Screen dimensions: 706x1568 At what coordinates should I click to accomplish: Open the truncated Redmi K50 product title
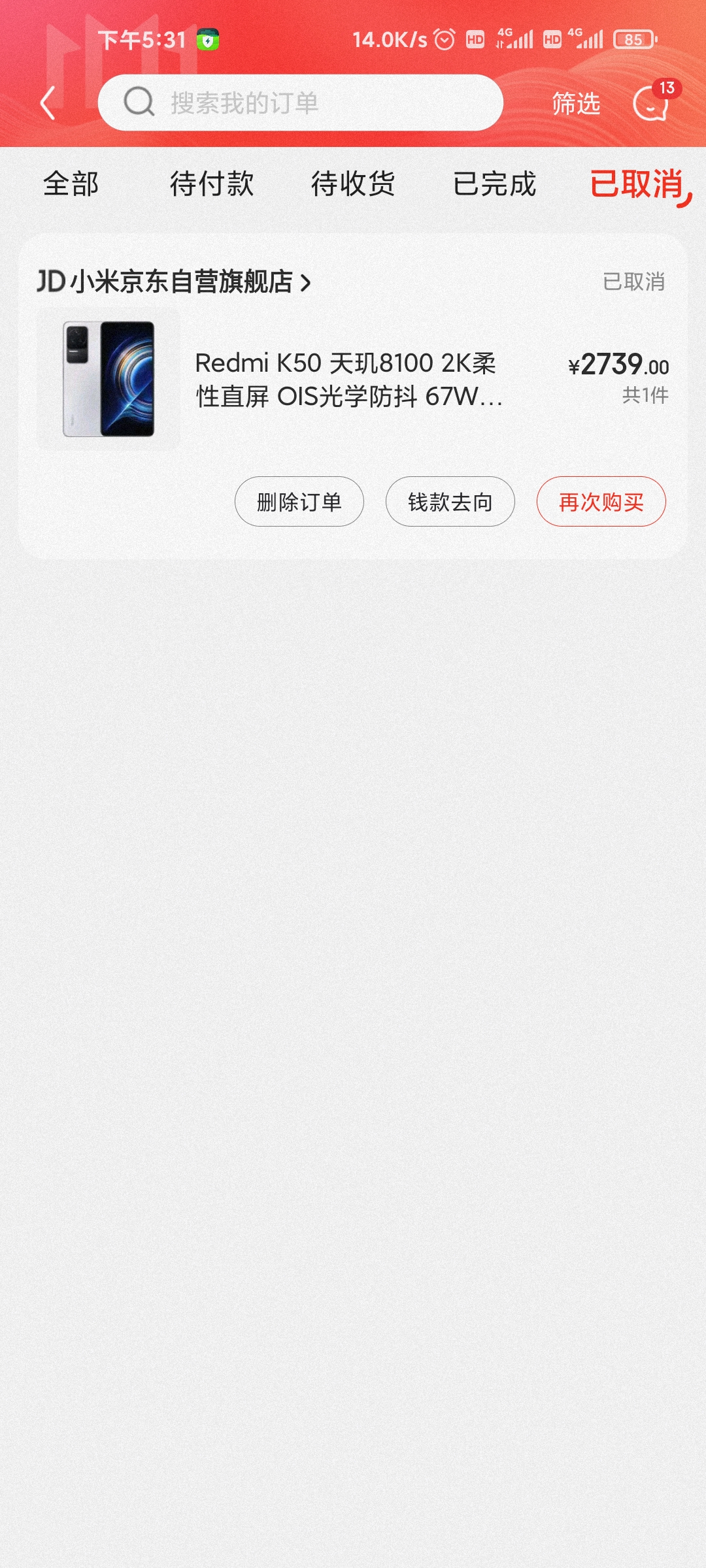click(x=346, y=381)
